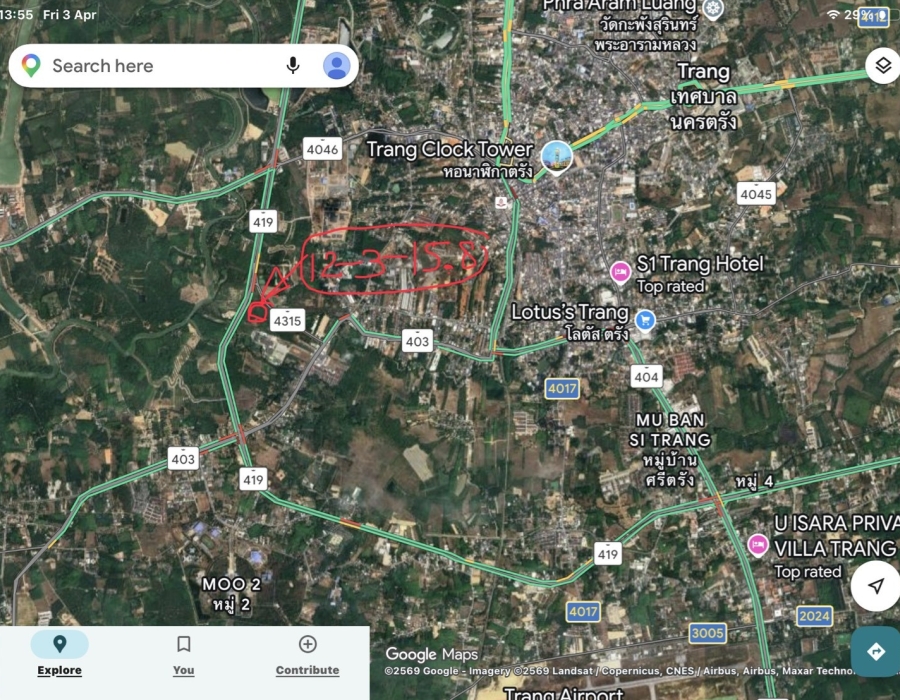Switch to the Contribute tab
Image resolution: width=900 pixels, height=700 pixels.
pos(307,654)
